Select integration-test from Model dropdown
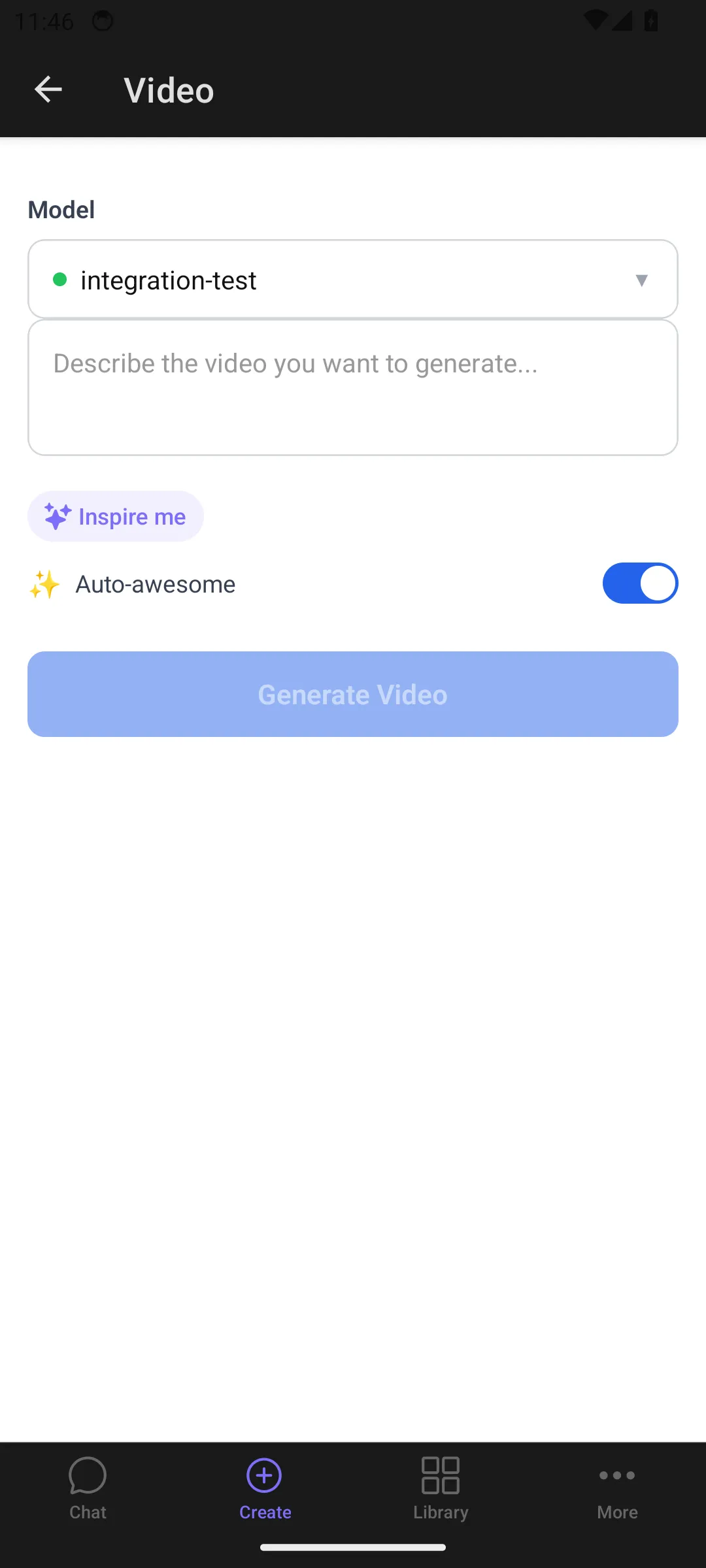The image size is (706, 1568). coord(353,280)
